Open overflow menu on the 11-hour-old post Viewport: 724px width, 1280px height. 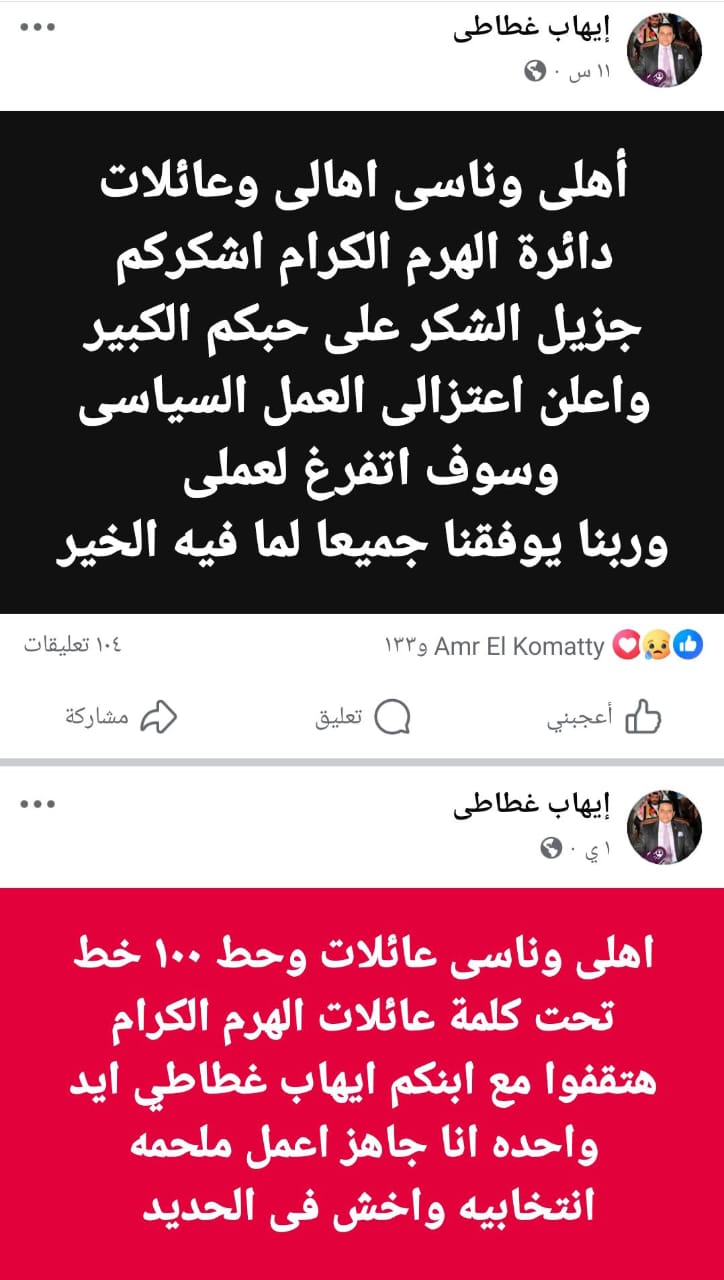(x=38, y=27)
